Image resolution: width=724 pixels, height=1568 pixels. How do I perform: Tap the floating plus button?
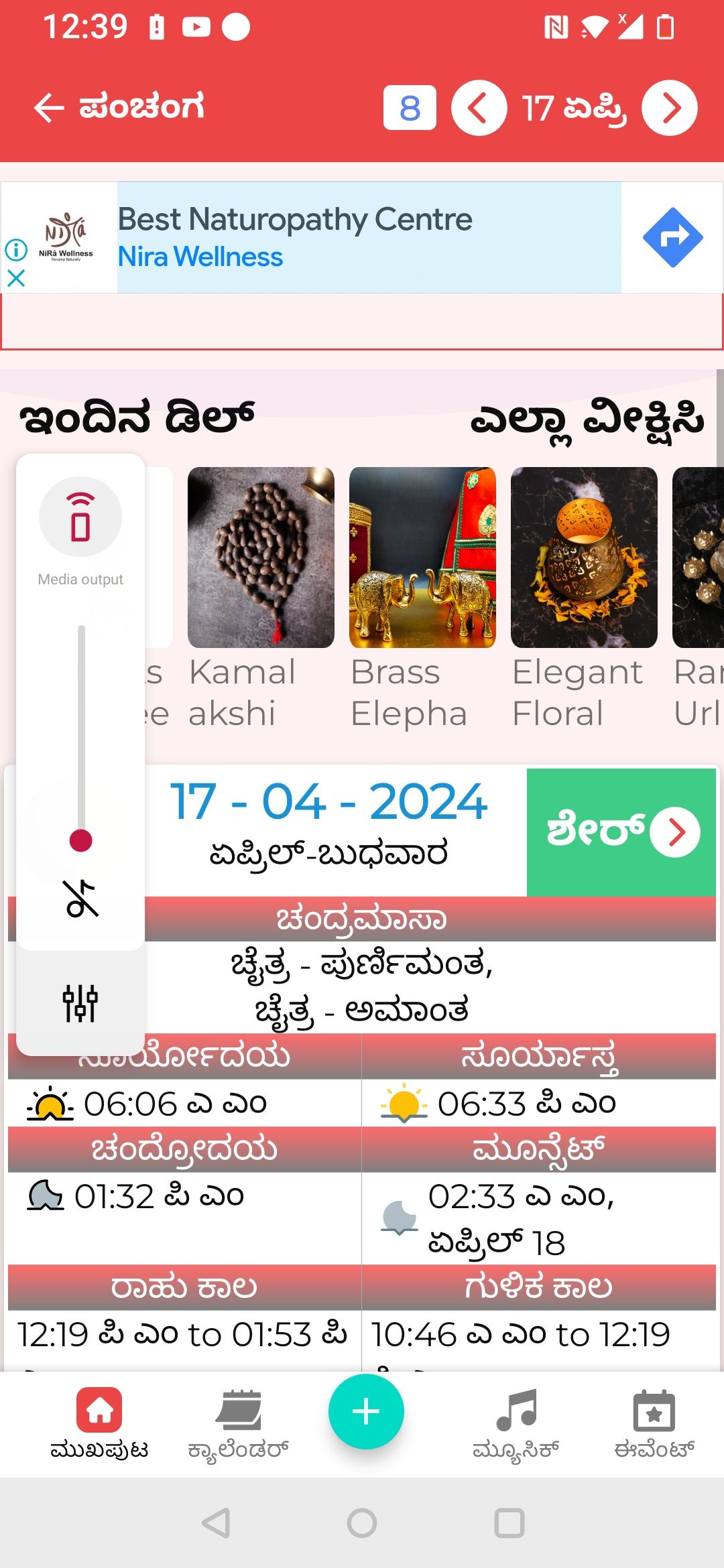366,1411
